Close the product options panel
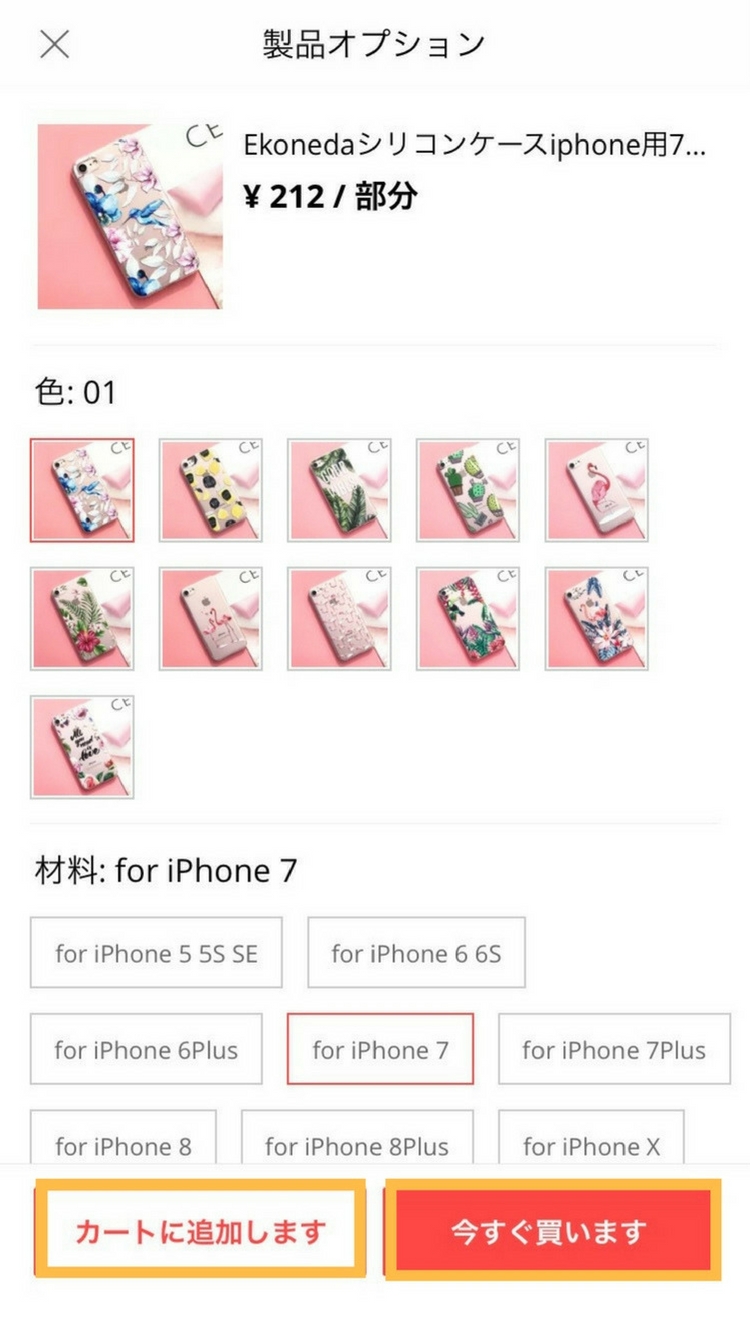Image resolution: width=750 pixels, height=1334 pixels. click(x=54, y=44)
